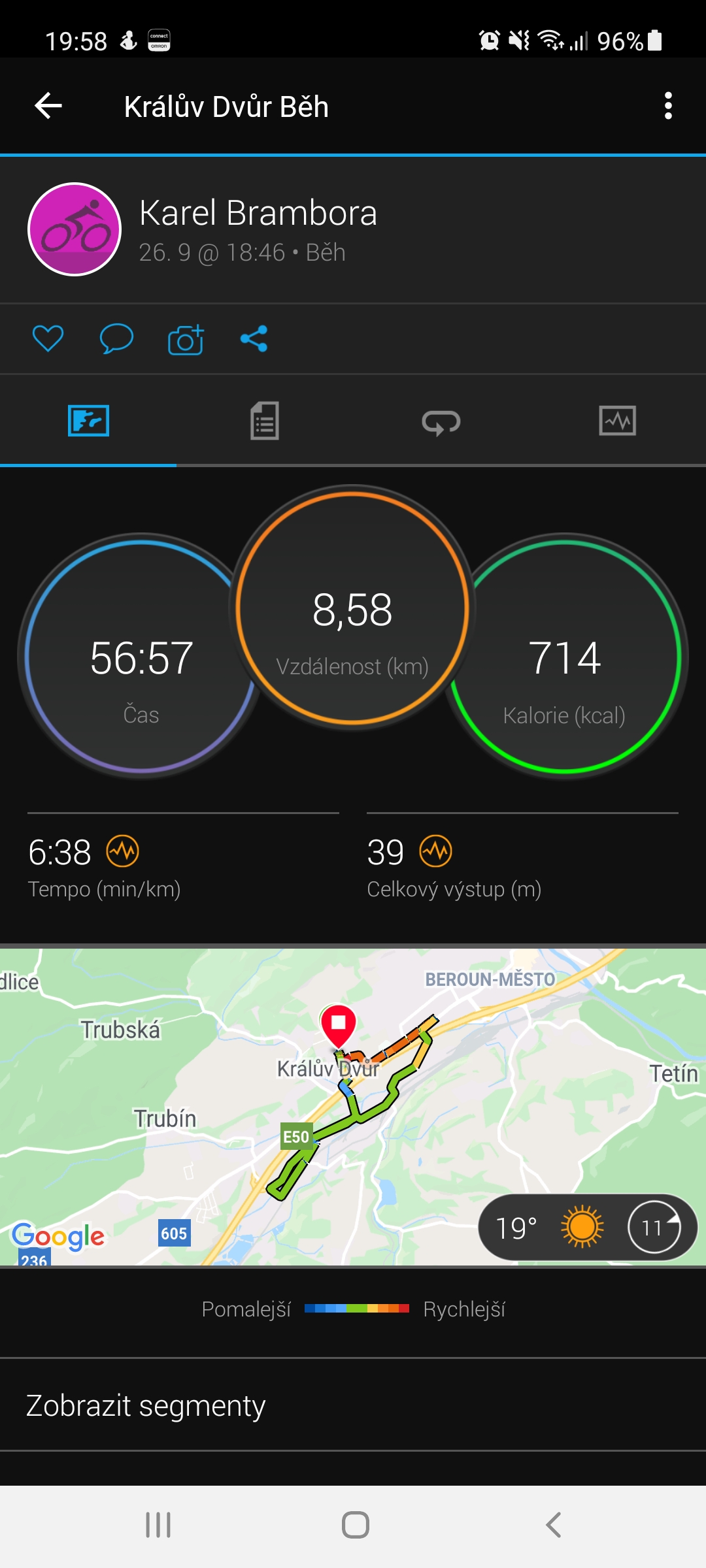Open the three-dot overflow menu
The width and height of the screenshot is (706, 1568).
[x=667, y=106]
